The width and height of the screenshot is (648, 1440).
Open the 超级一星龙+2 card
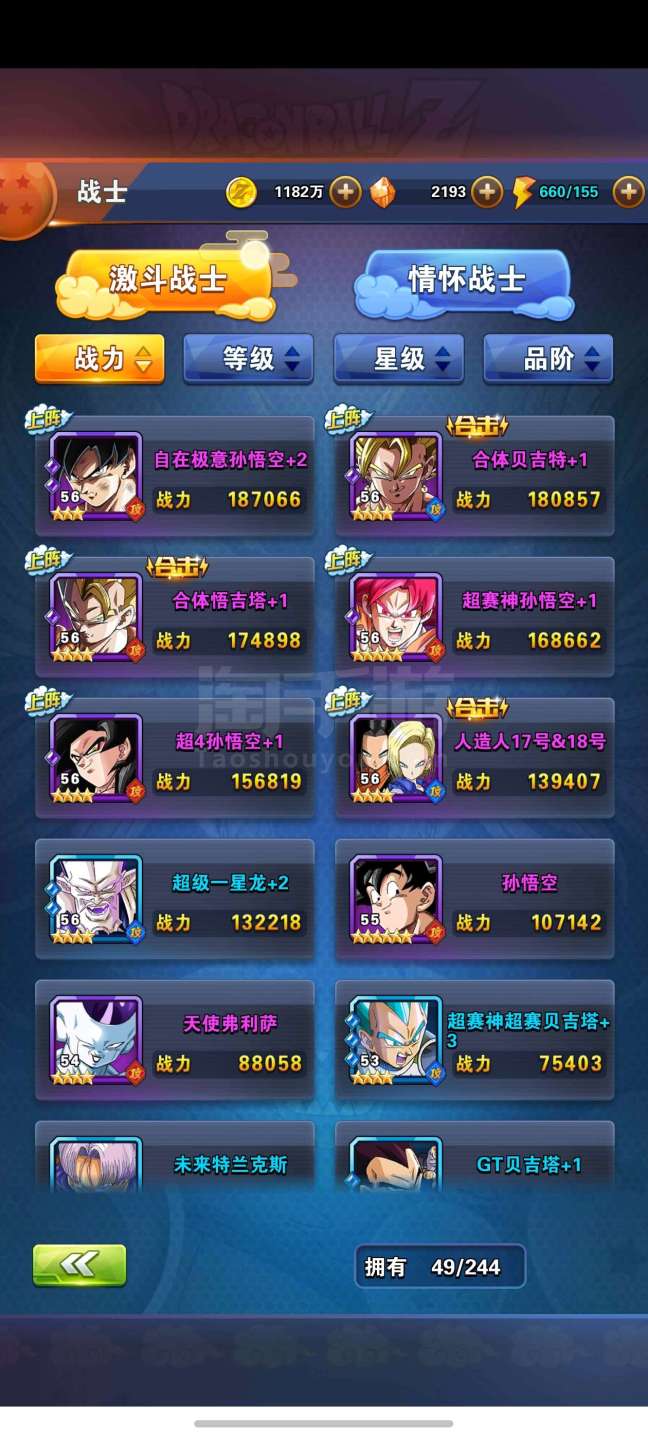[175, 900]
